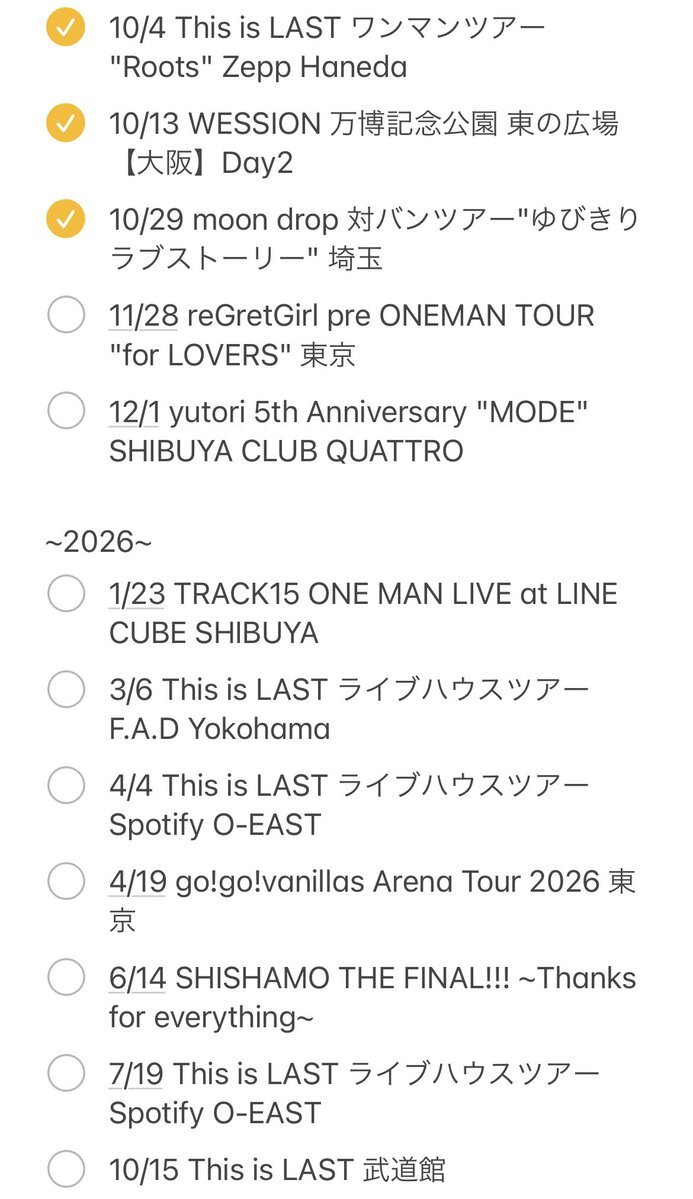Mark the 12/1 yutori 5th Anniversary item done
This screenshot has height=1199, width=693.
[x=66, y=412]
